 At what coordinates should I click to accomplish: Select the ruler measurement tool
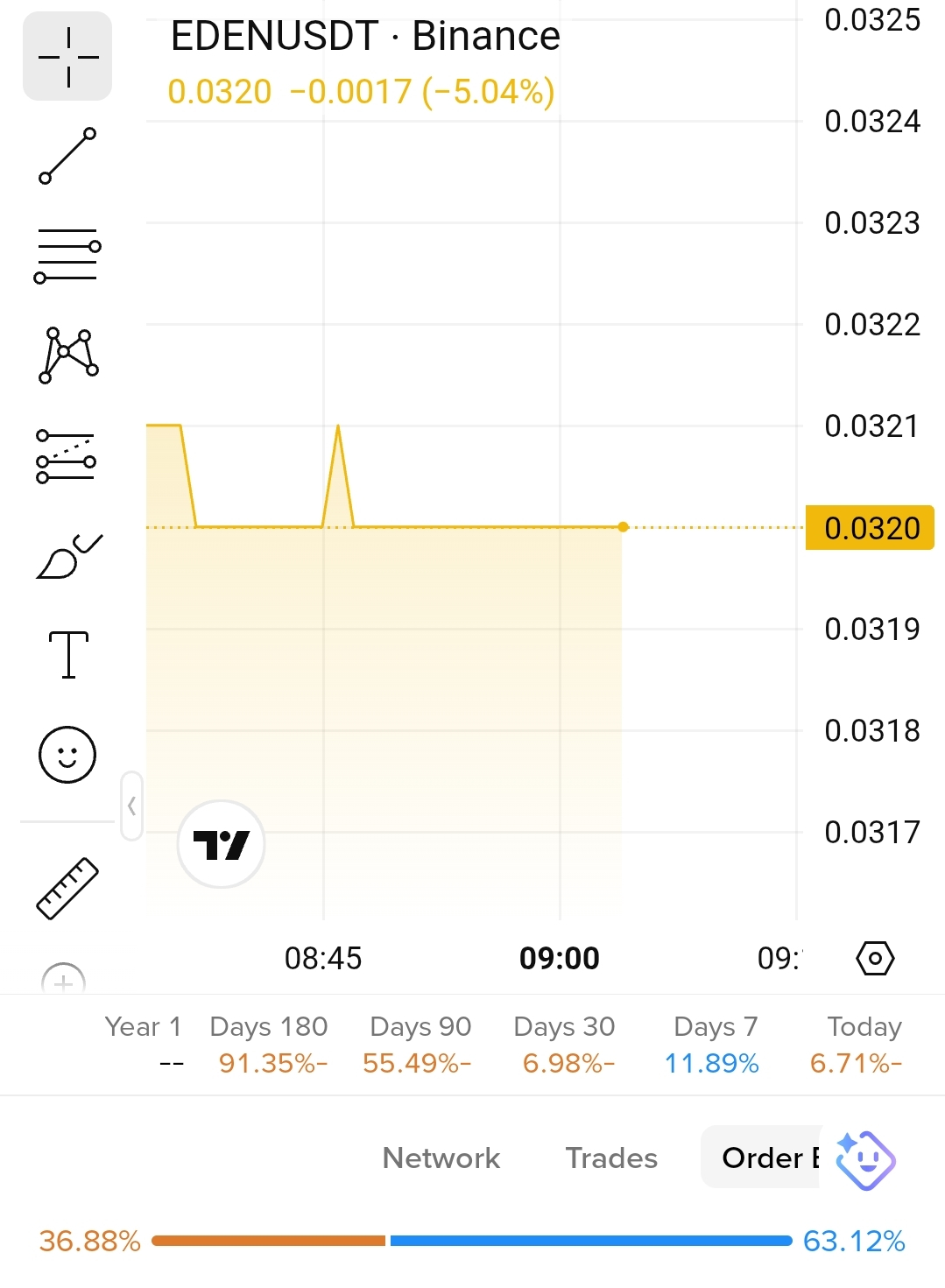click(x=67, y=888)
